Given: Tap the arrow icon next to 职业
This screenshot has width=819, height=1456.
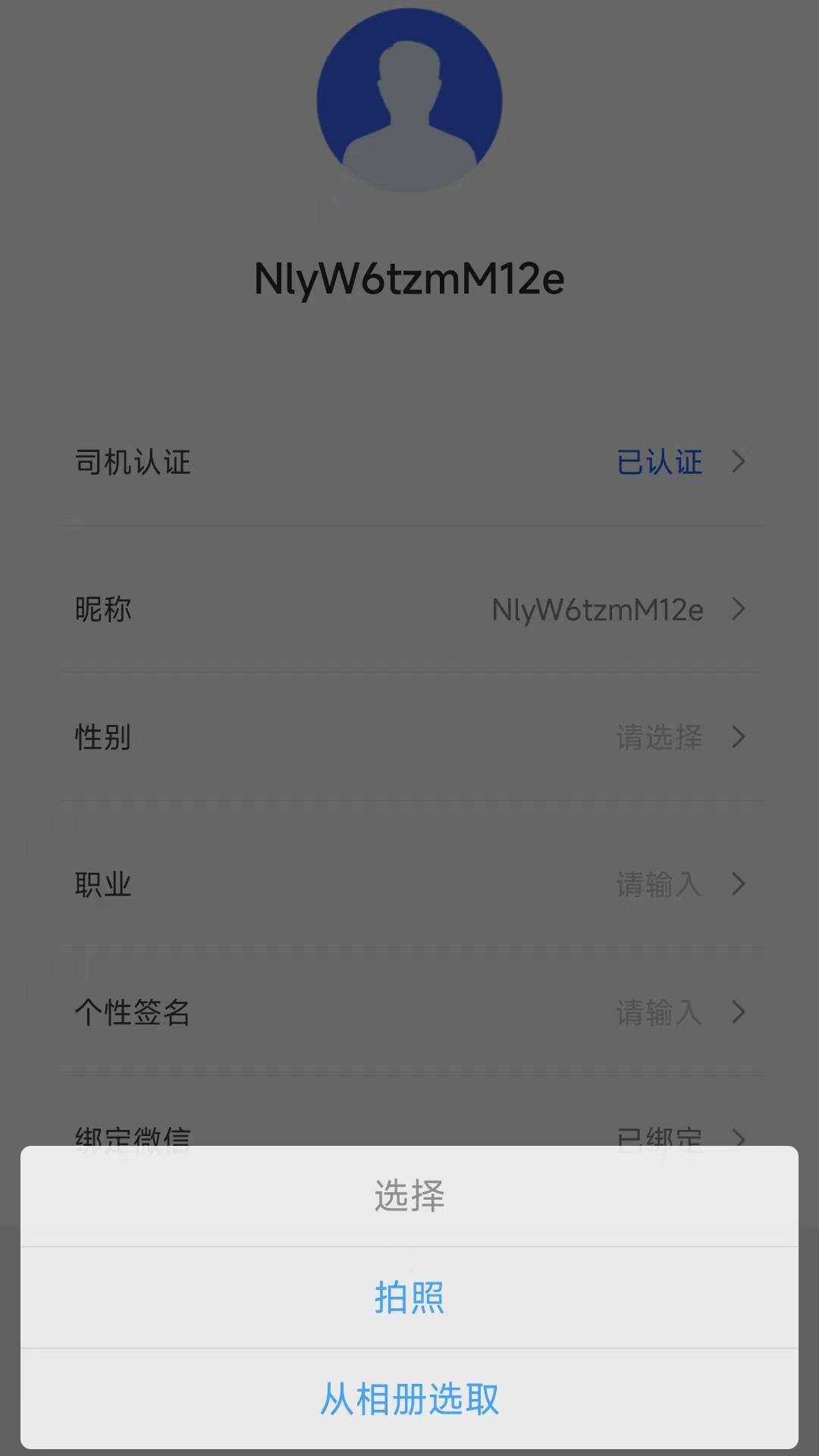Looking at the screenshot, I should pos(739,884).
